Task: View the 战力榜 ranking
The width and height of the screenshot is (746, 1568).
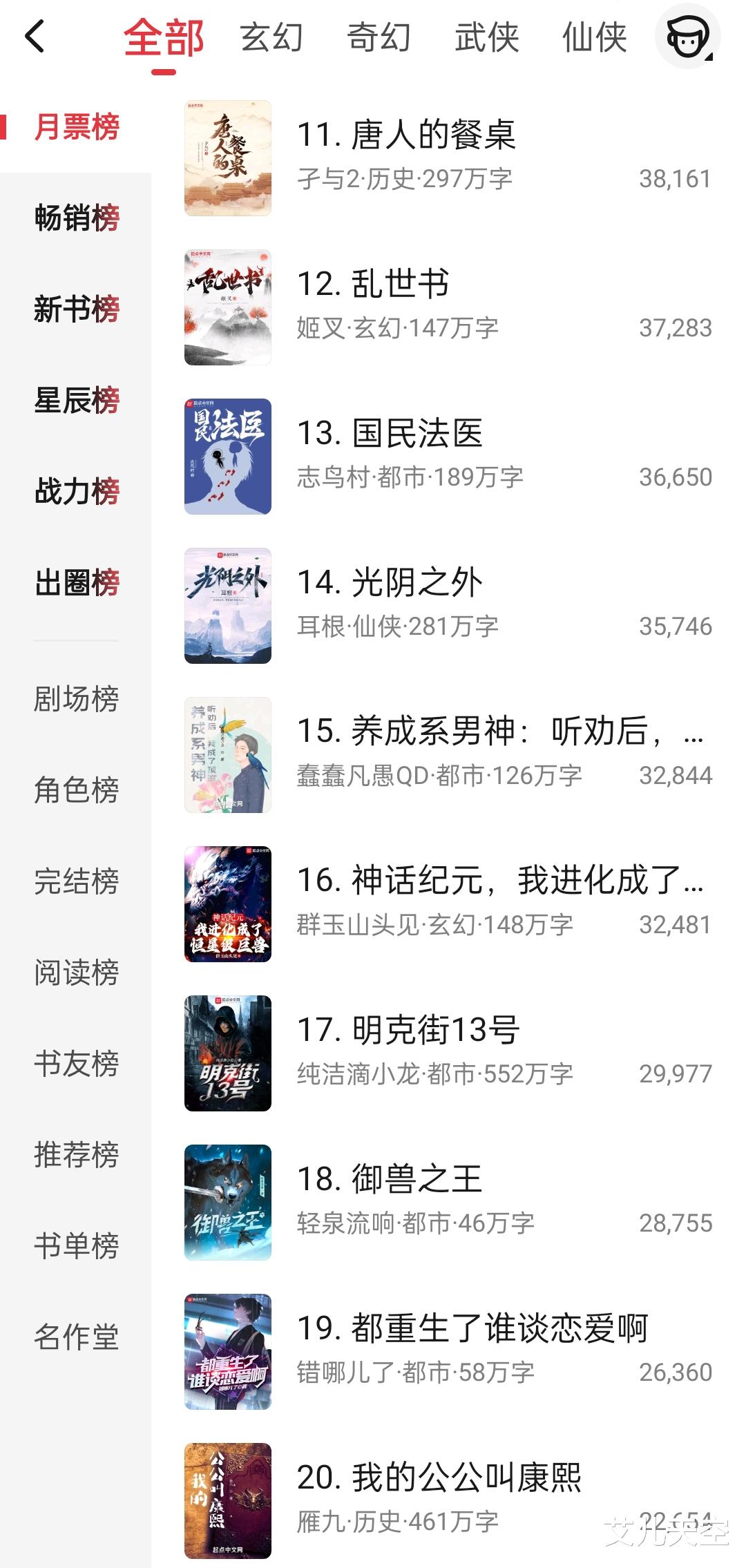Action: (x=77, y=492)
